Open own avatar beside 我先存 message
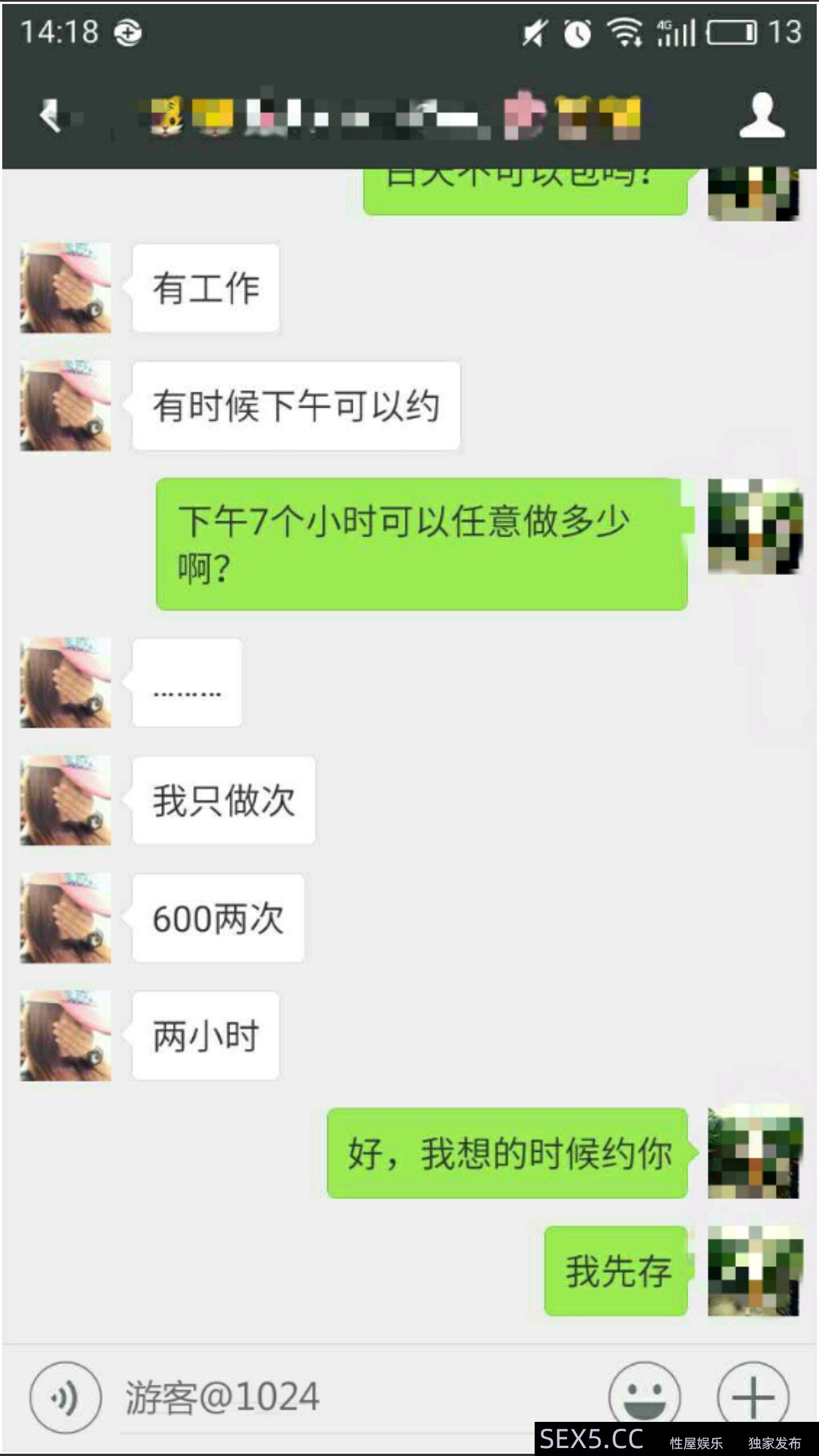 click(x=754, y=1271)
